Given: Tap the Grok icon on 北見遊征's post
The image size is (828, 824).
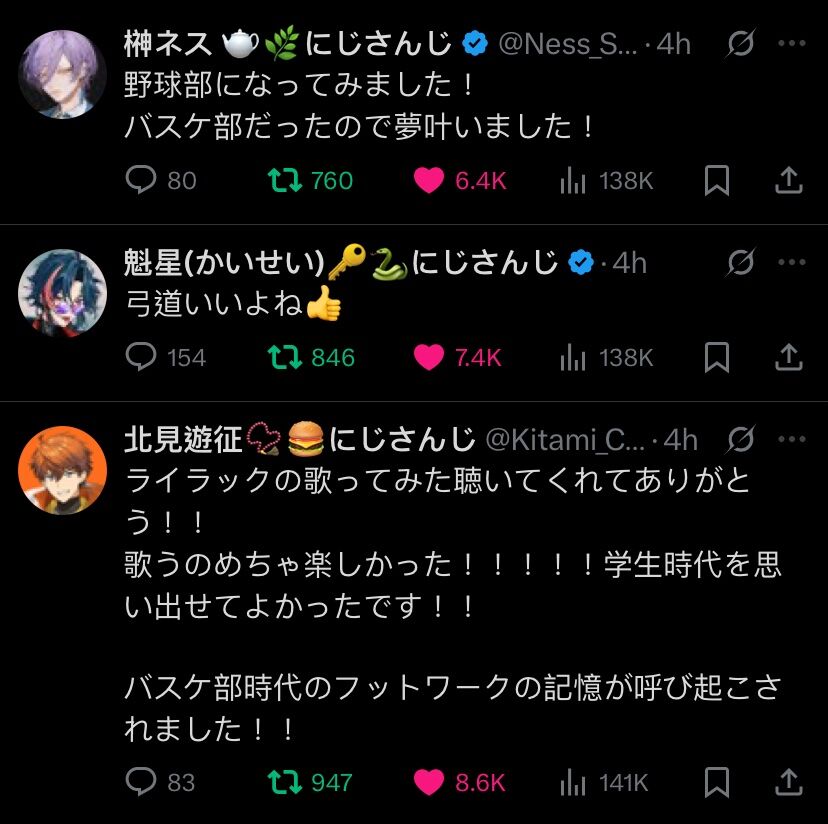Looking at the screenshot, I should pyautogui.click(x=742, y=439).
